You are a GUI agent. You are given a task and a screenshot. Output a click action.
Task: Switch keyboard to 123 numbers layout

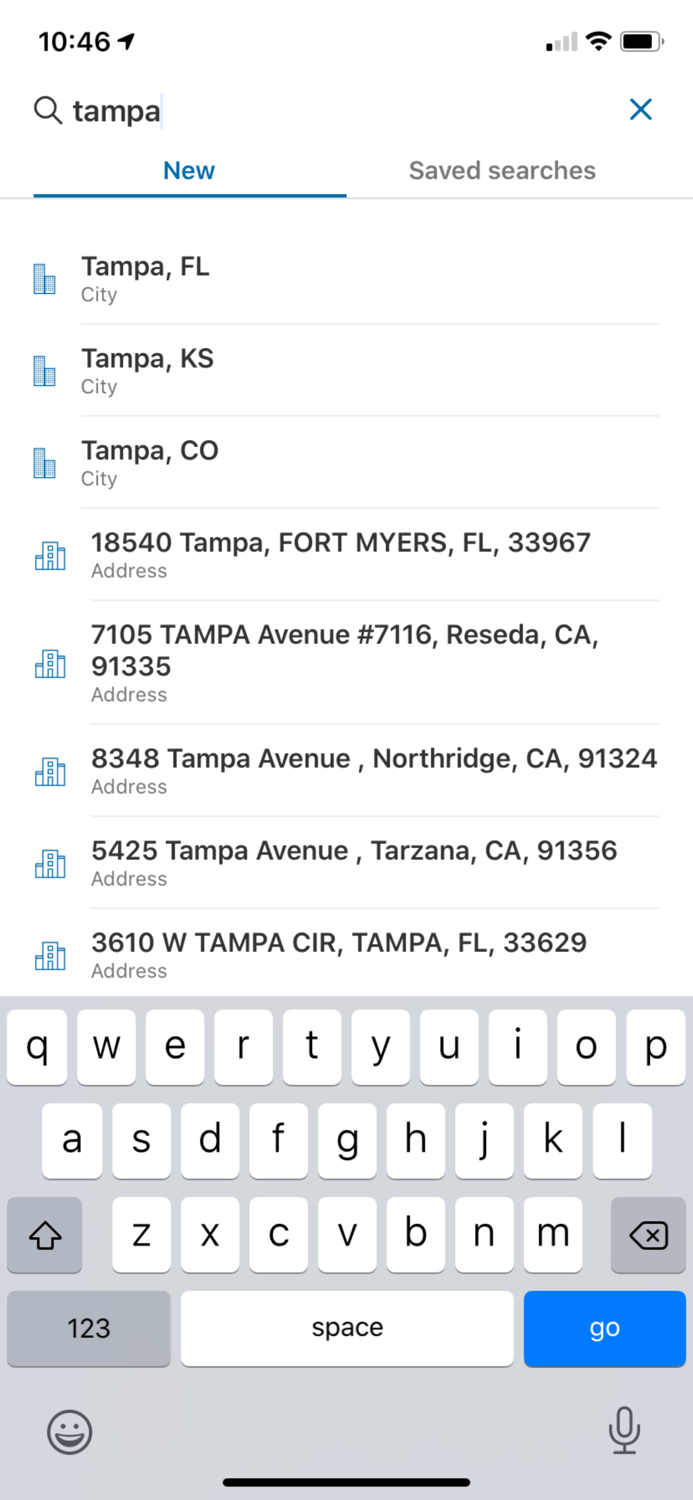(89, 1328)
